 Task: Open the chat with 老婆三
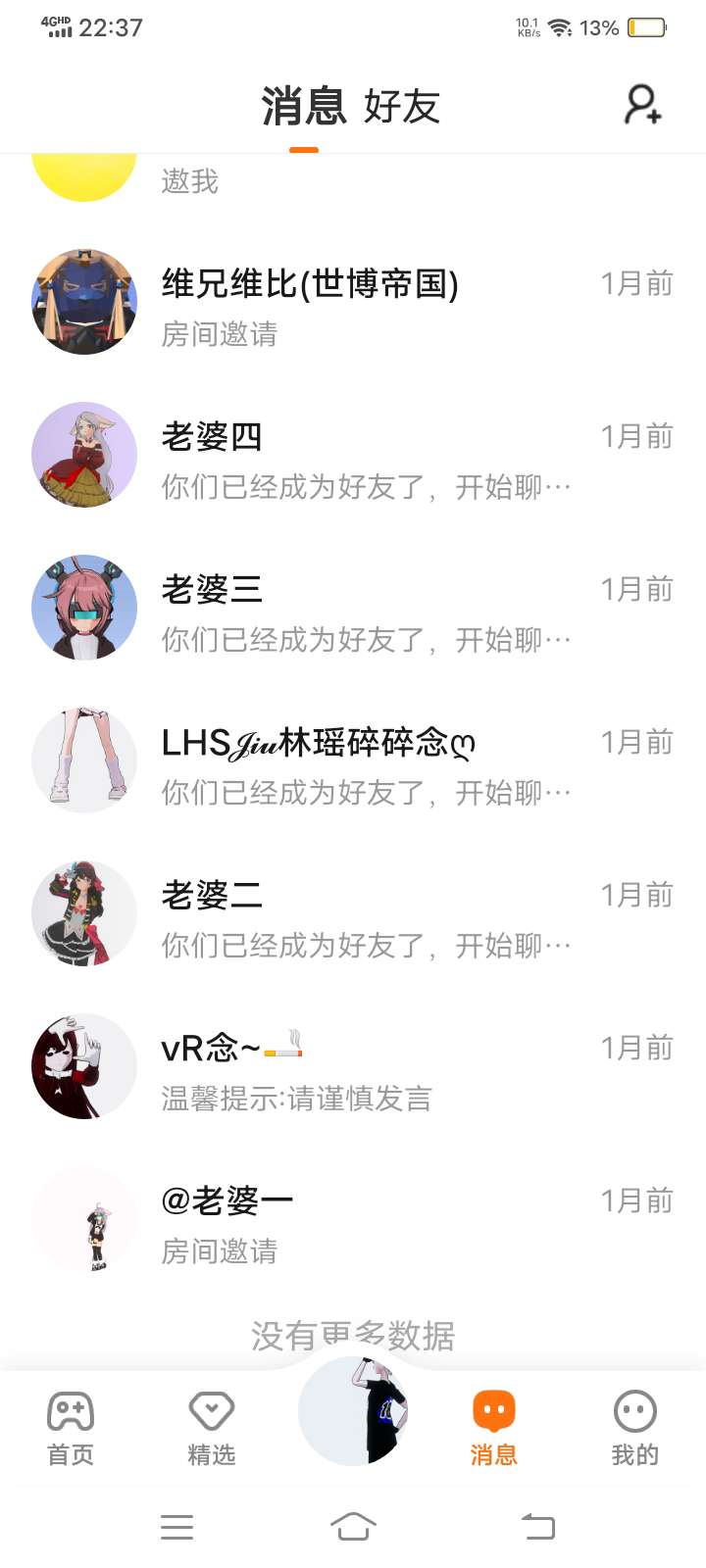point(353,610)
